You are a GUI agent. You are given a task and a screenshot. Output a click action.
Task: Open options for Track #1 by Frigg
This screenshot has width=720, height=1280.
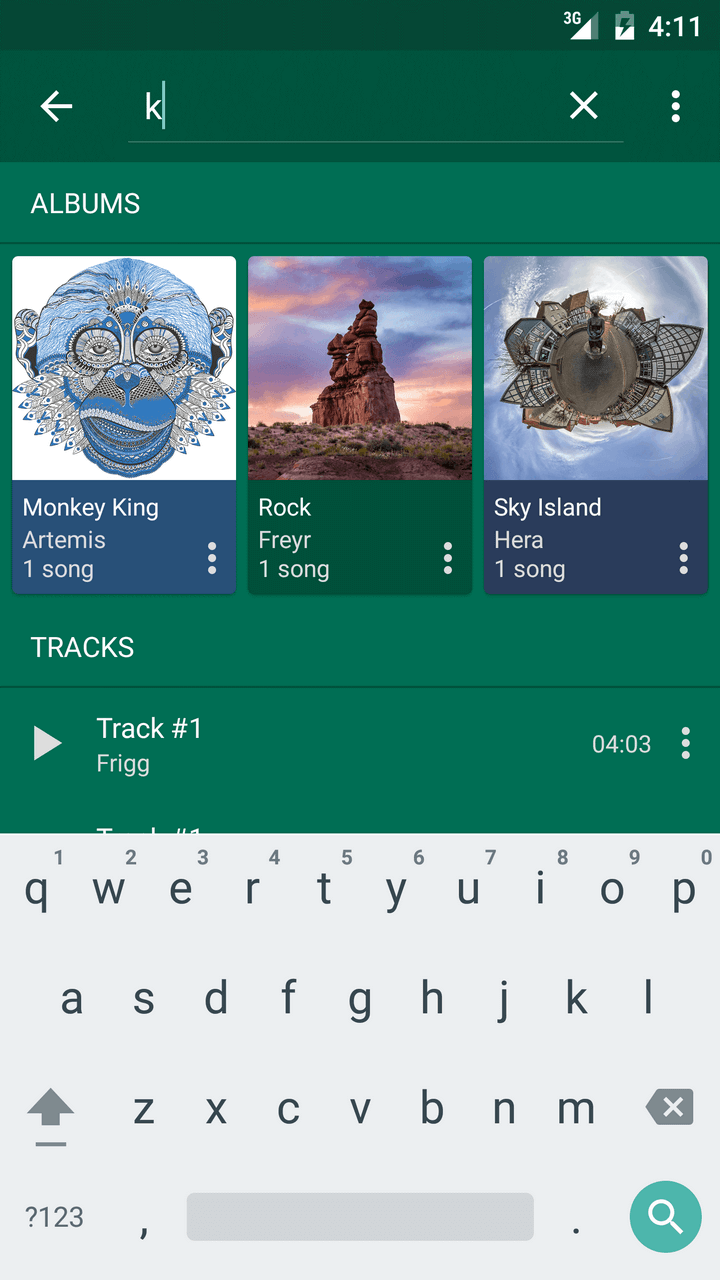[x=686, y=744]
